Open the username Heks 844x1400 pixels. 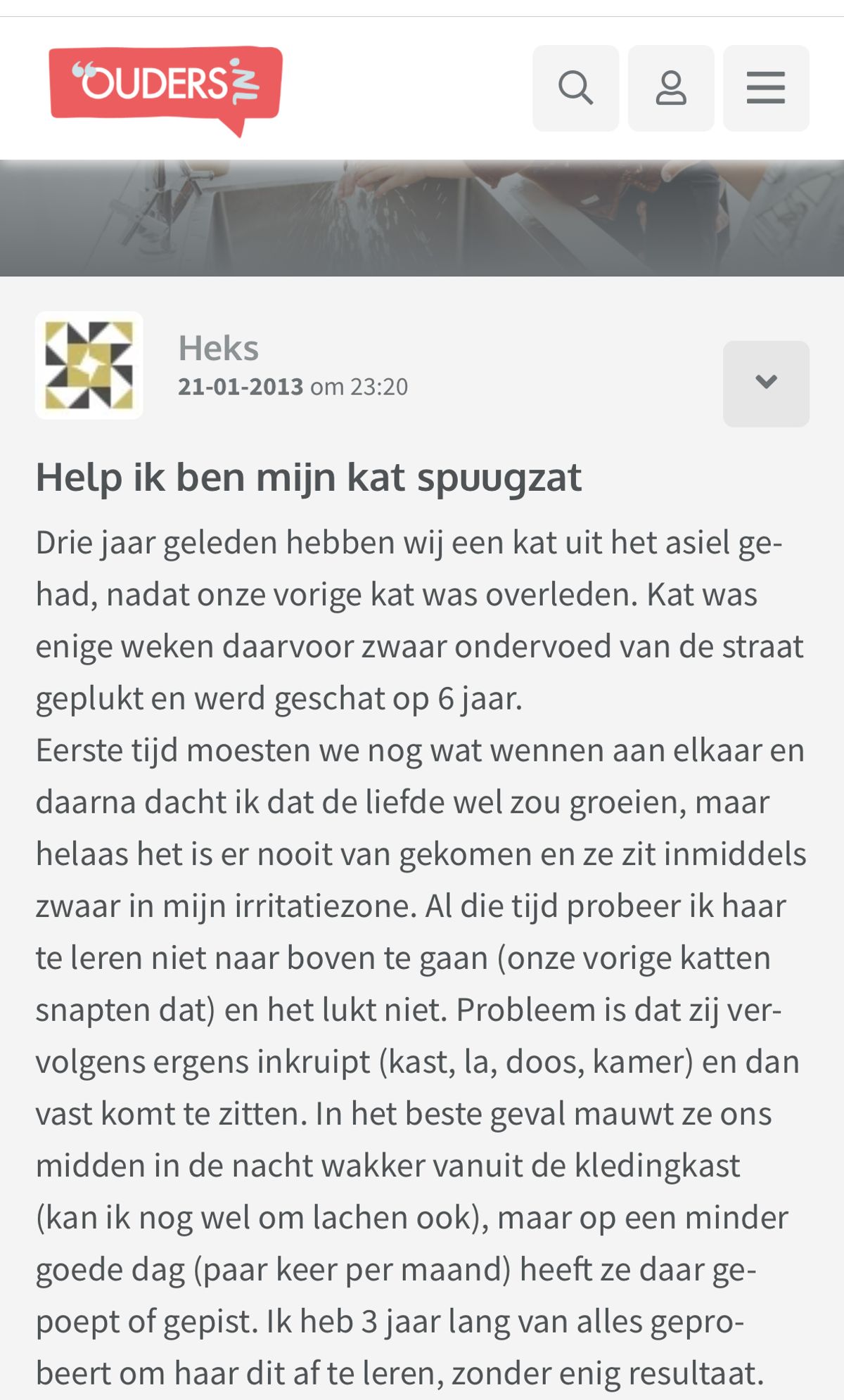[x=218, y=348]
